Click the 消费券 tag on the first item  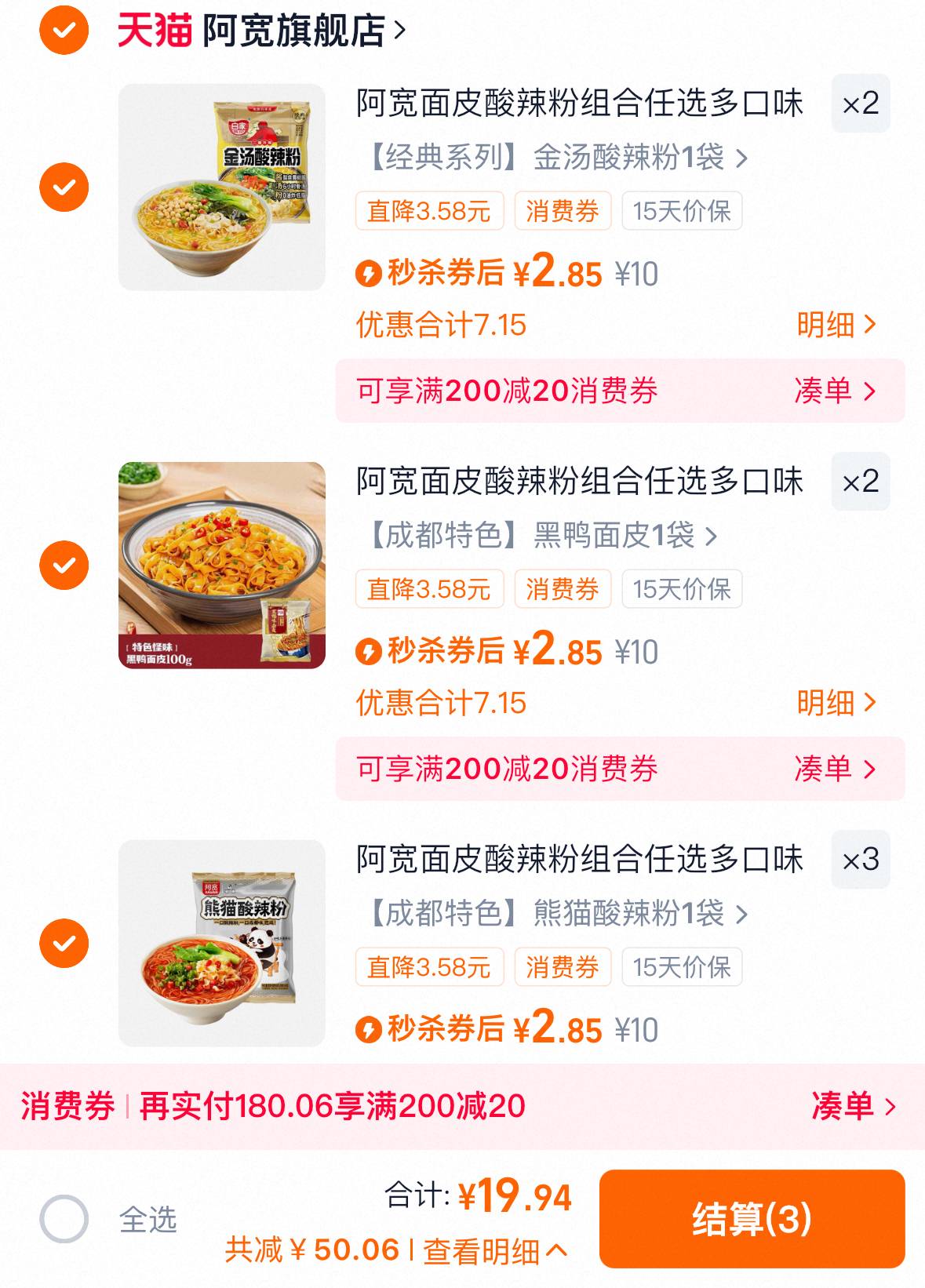[562, 210]
